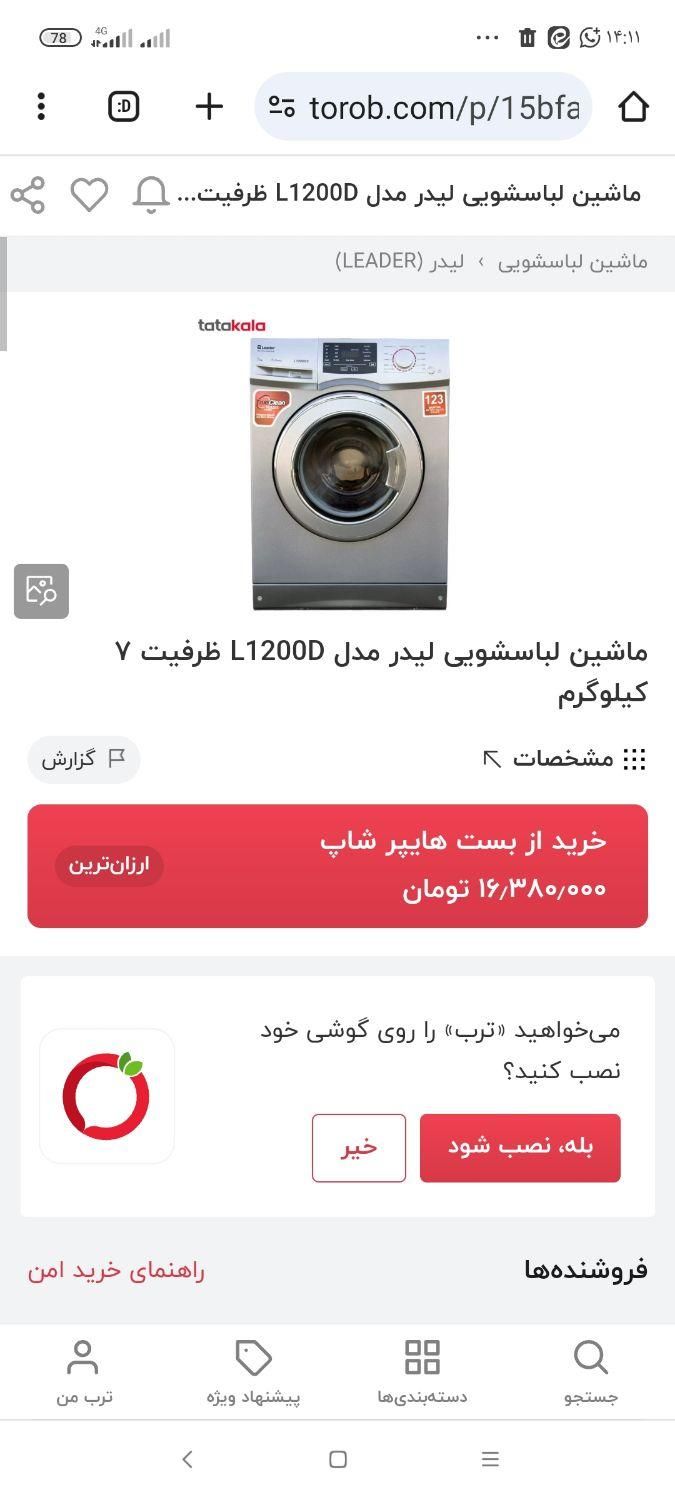Decline app install with خیر
Screen dimensions: 675x1500
pos(358,1148)
